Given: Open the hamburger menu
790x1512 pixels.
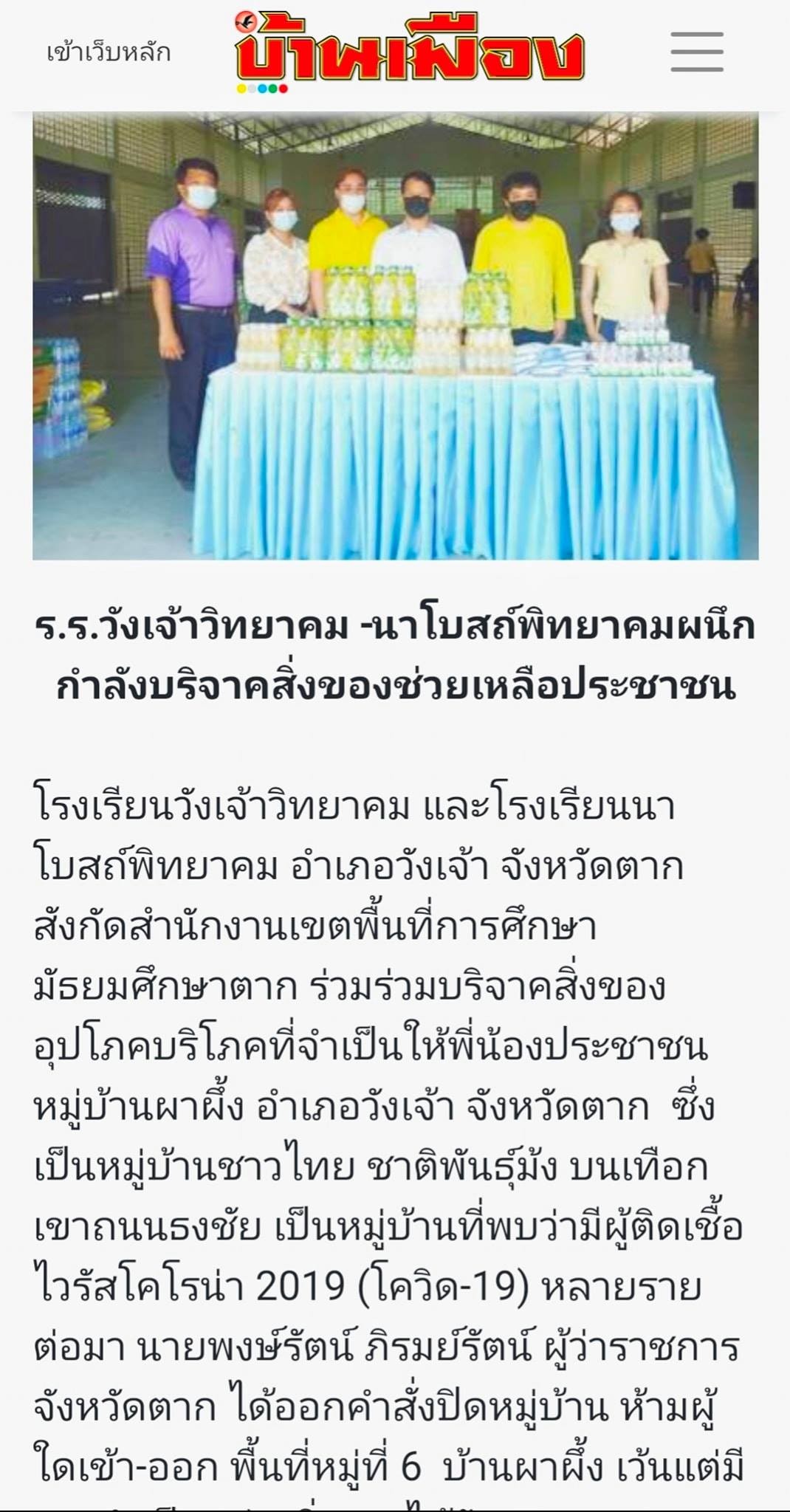Looking at the screenshot, I should [696, 52].
